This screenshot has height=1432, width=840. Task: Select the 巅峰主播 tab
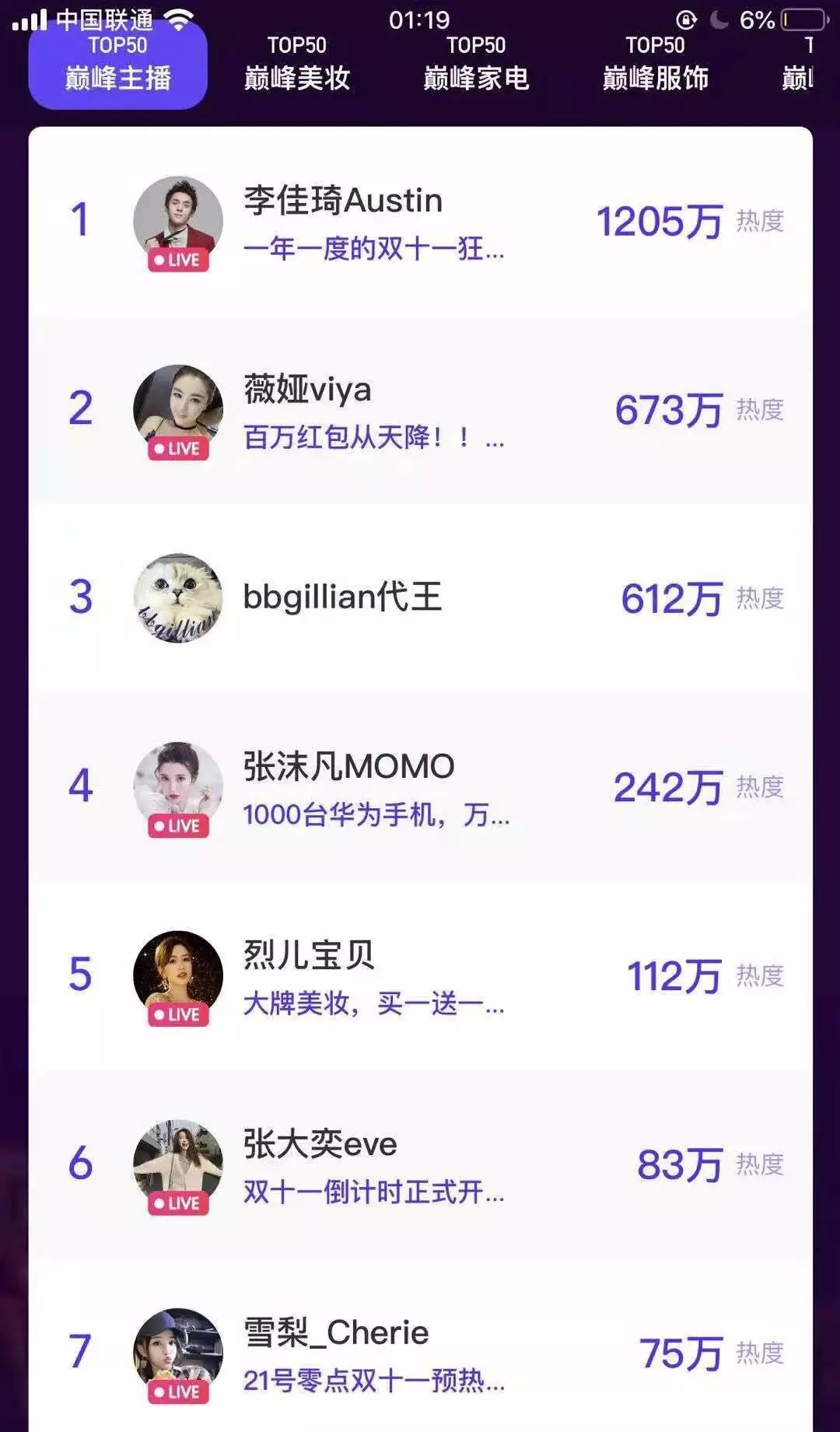click(x=117, y=65)
